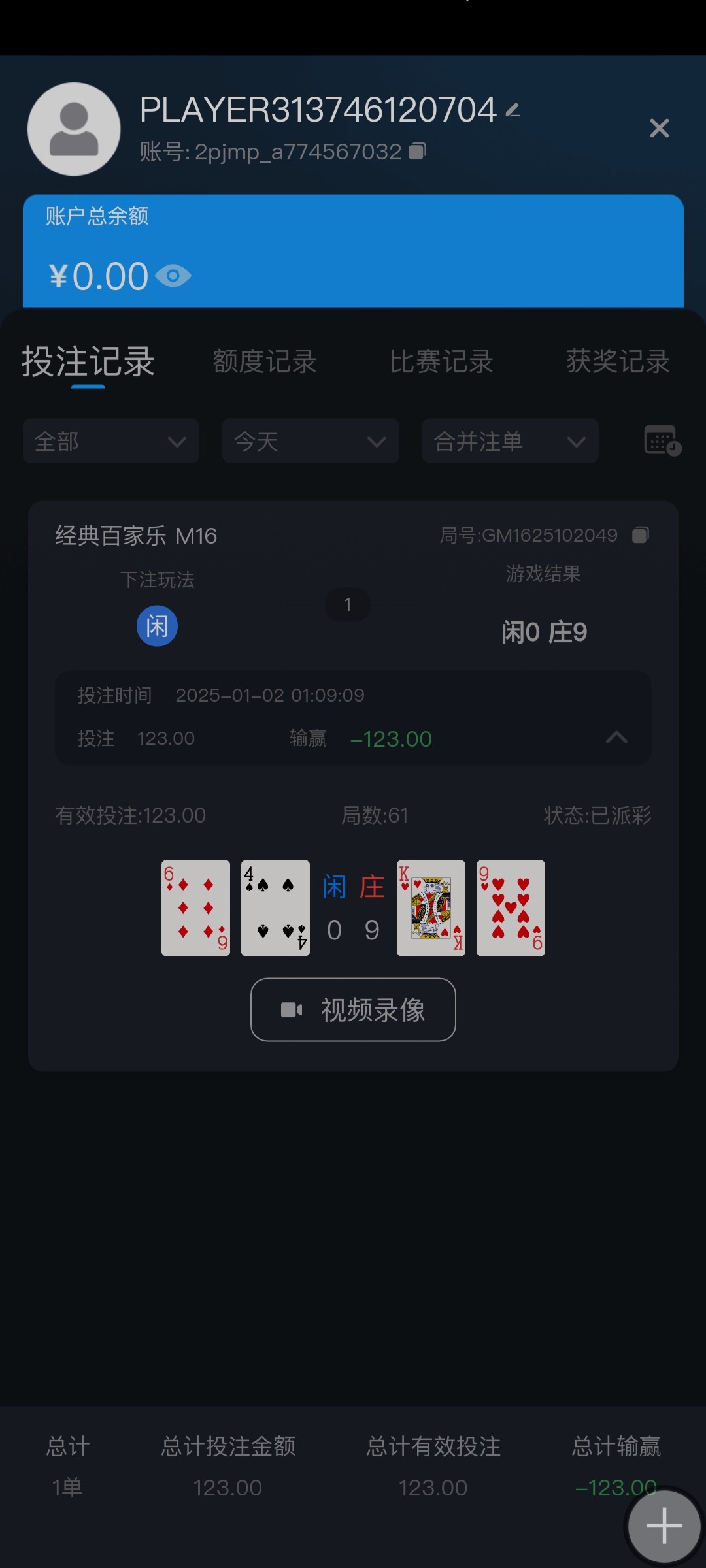Close the player profile panel

click(659, 128)
